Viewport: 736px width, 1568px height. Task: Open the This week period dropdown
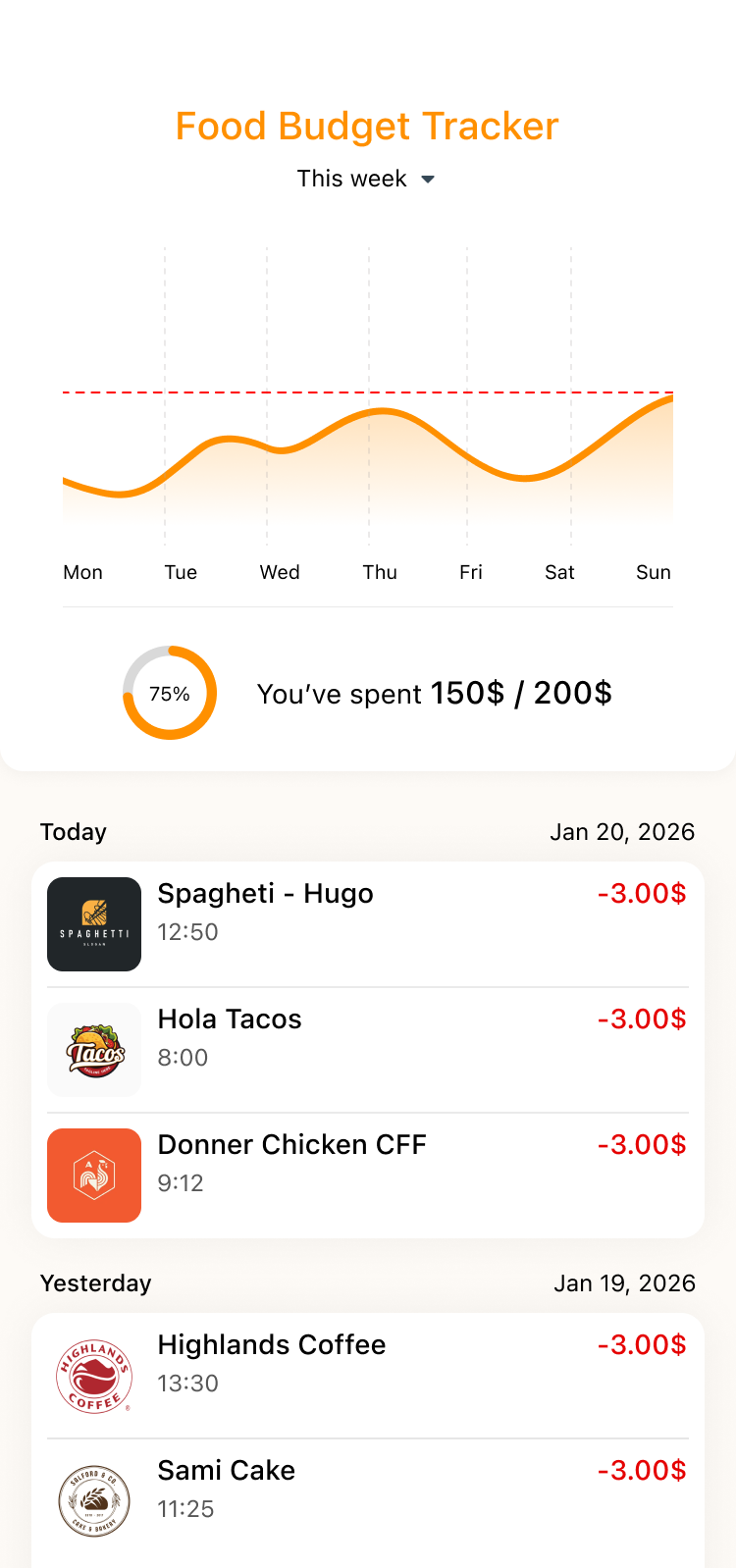[367, 179]
